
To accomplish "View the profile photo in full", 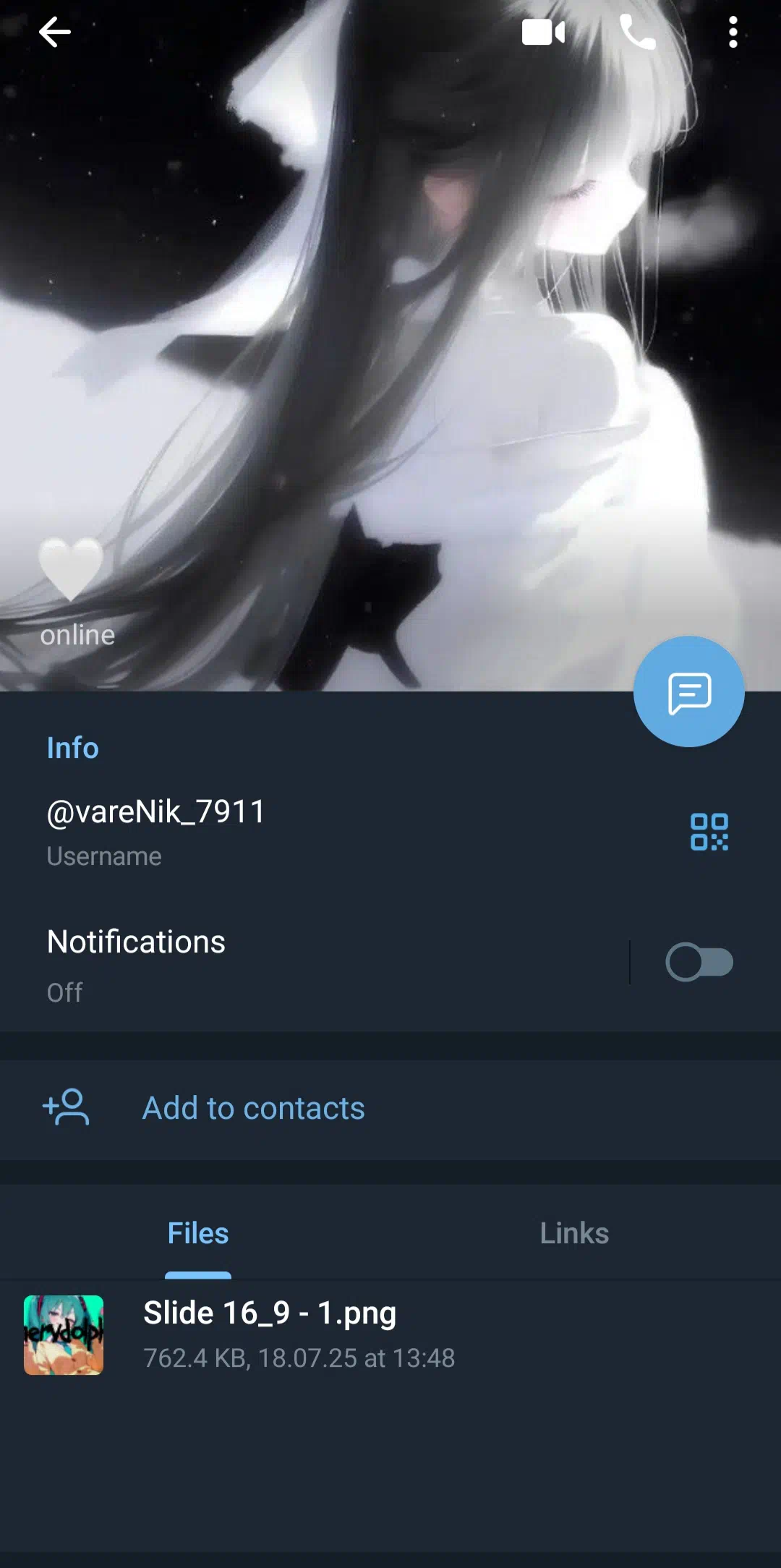I will 390,325.
